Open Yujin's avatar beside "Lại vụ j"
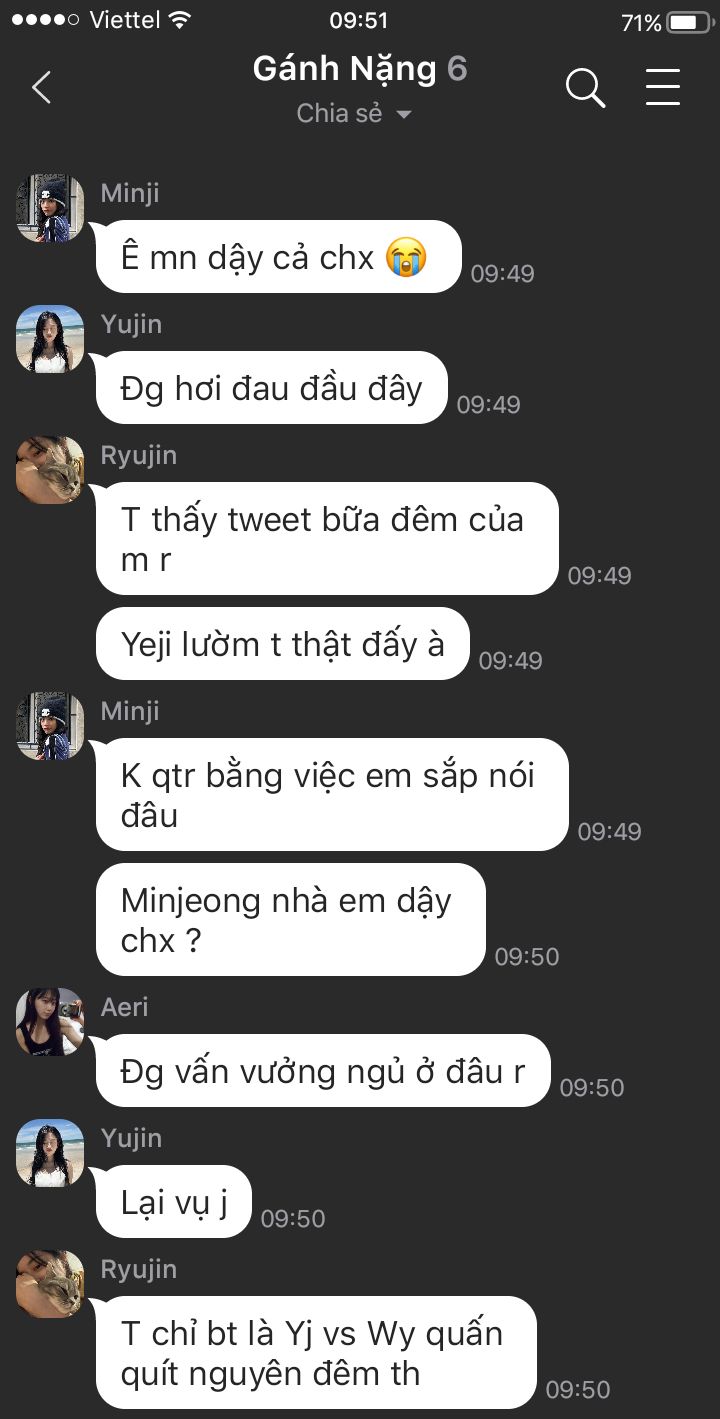720x1419 pixels. 50,1153
